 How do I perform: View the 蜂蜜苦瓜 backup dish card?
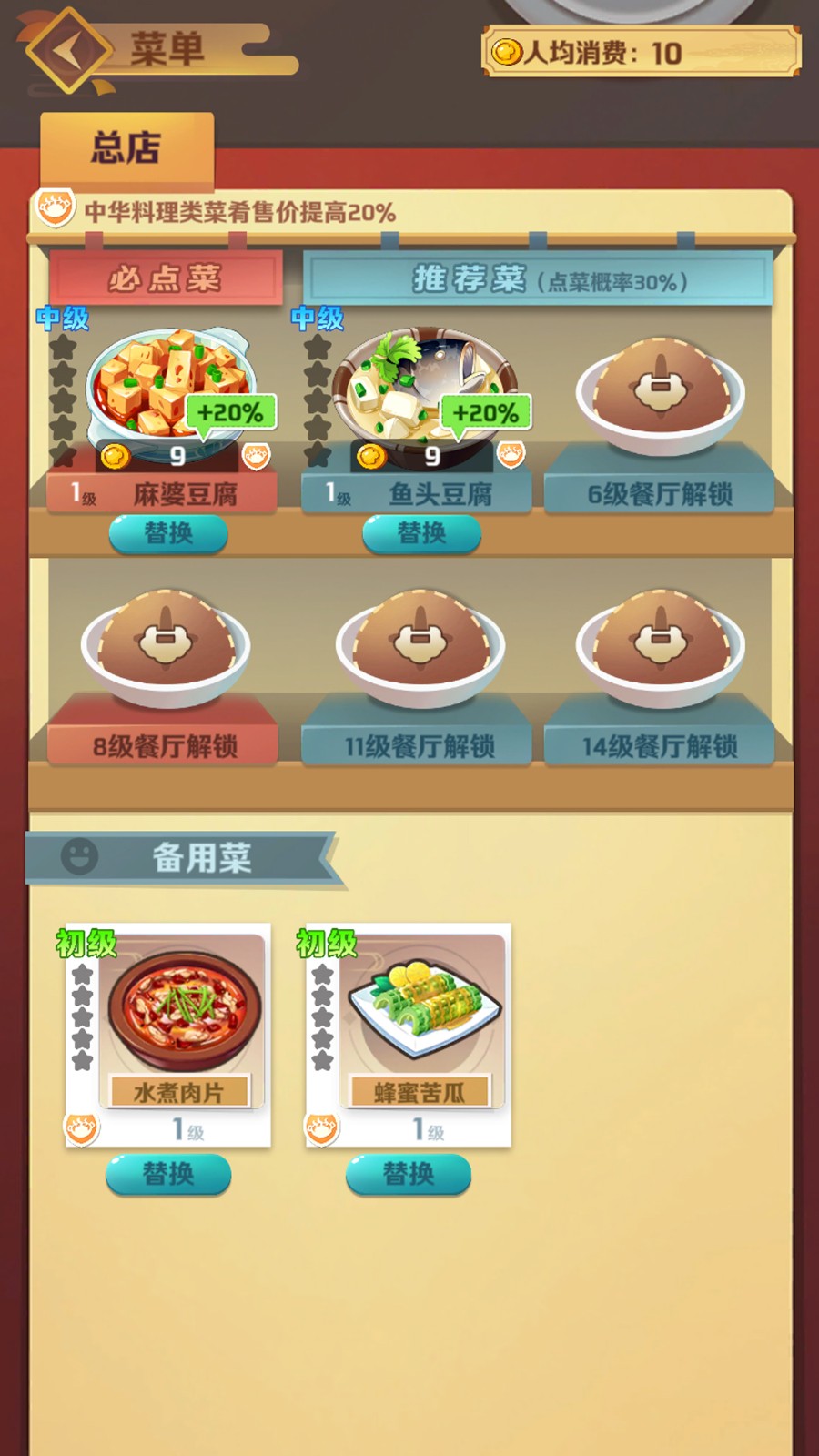pyautogui.click(x=409, y=1036)
